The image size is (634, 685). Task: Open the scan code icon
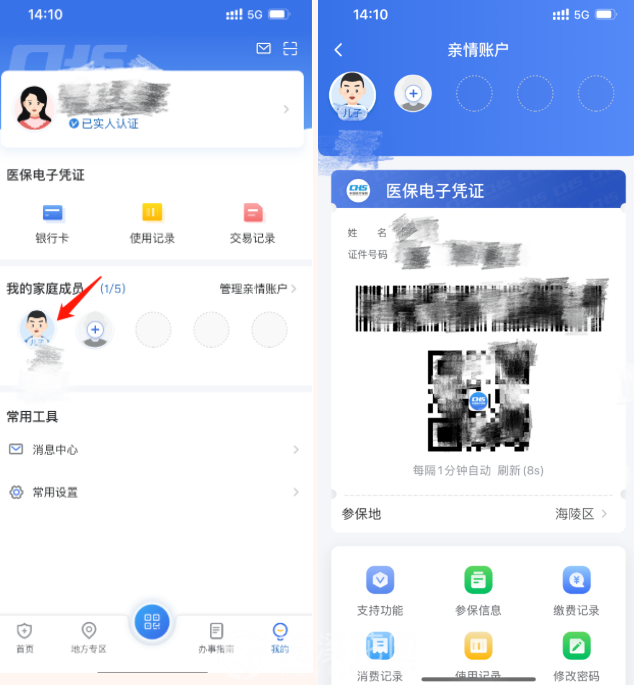pos(290,48)
